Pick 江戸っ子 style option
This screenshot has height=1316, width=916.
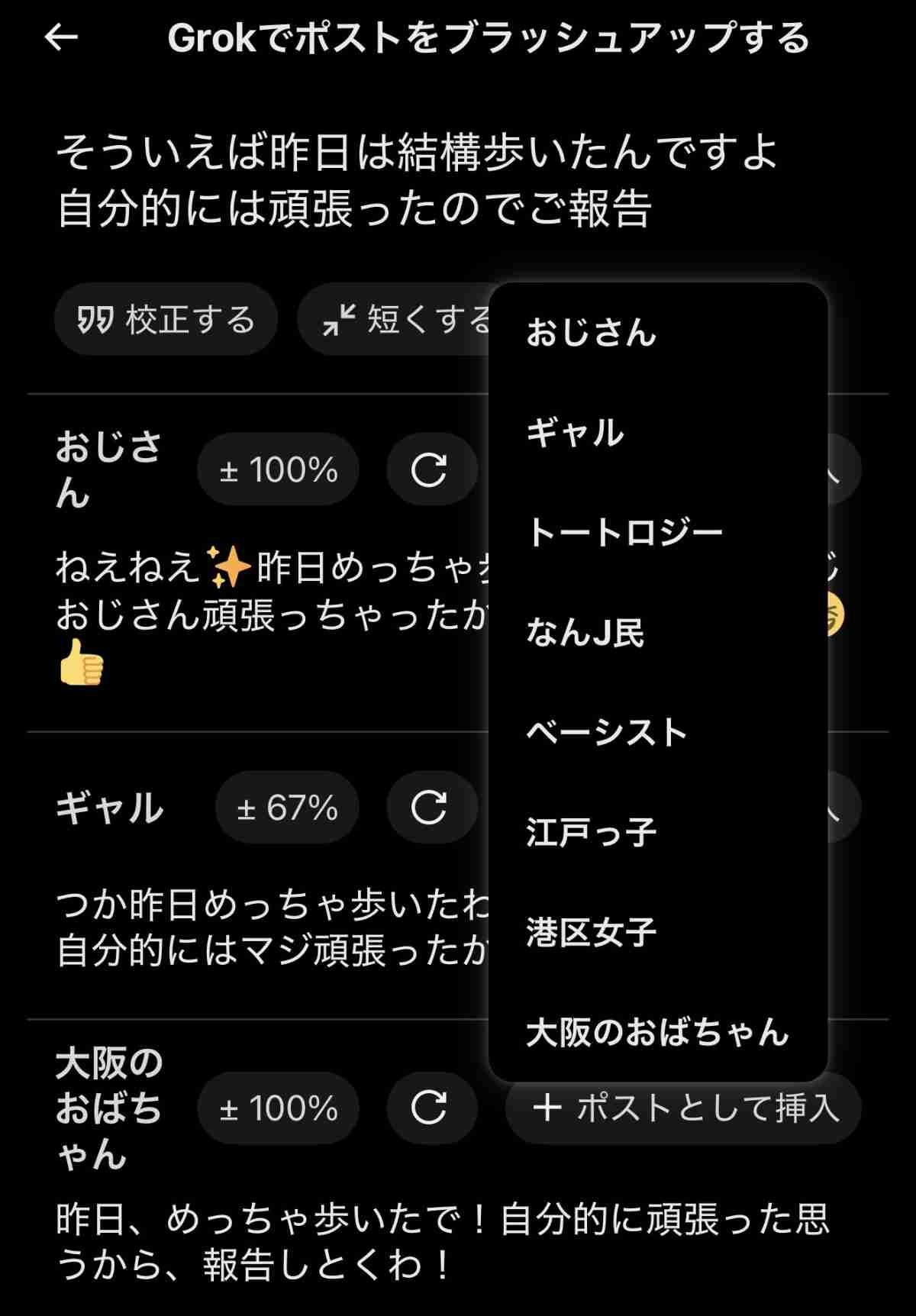591,832
